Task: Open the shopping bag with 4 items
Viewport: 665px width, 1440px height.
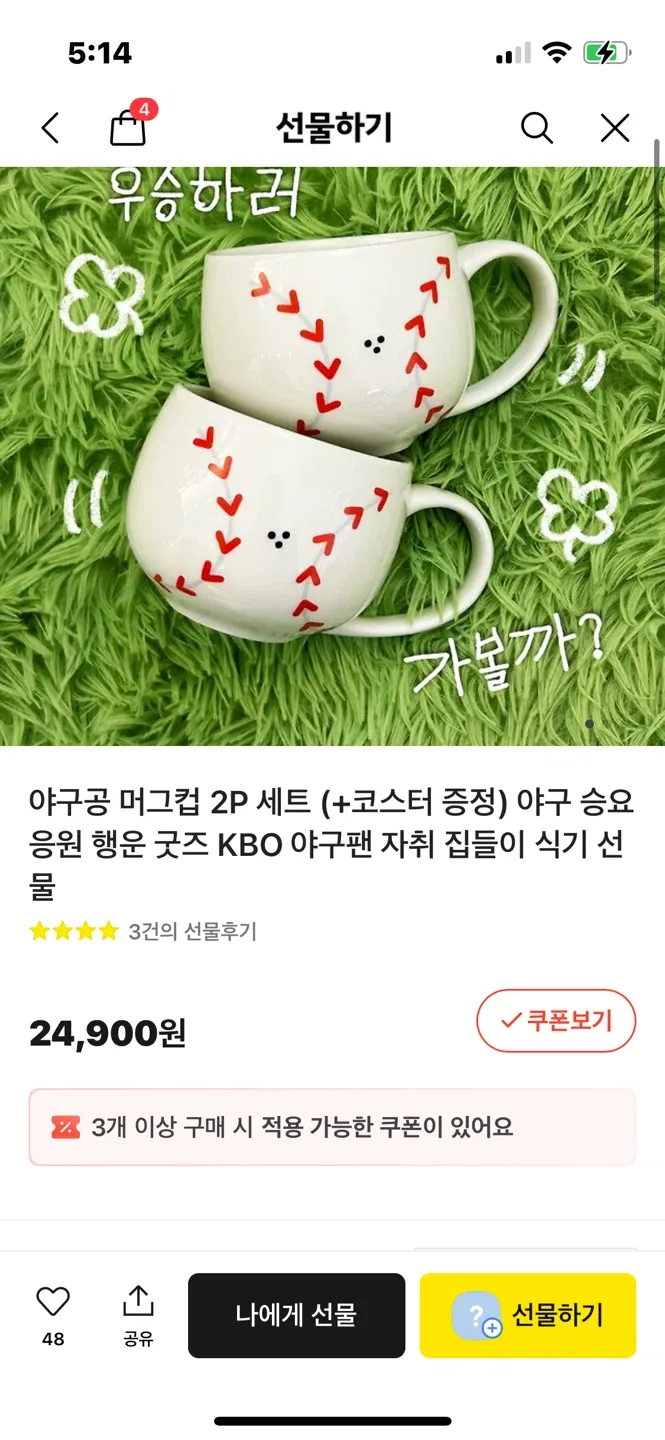Action: (128, 127)
